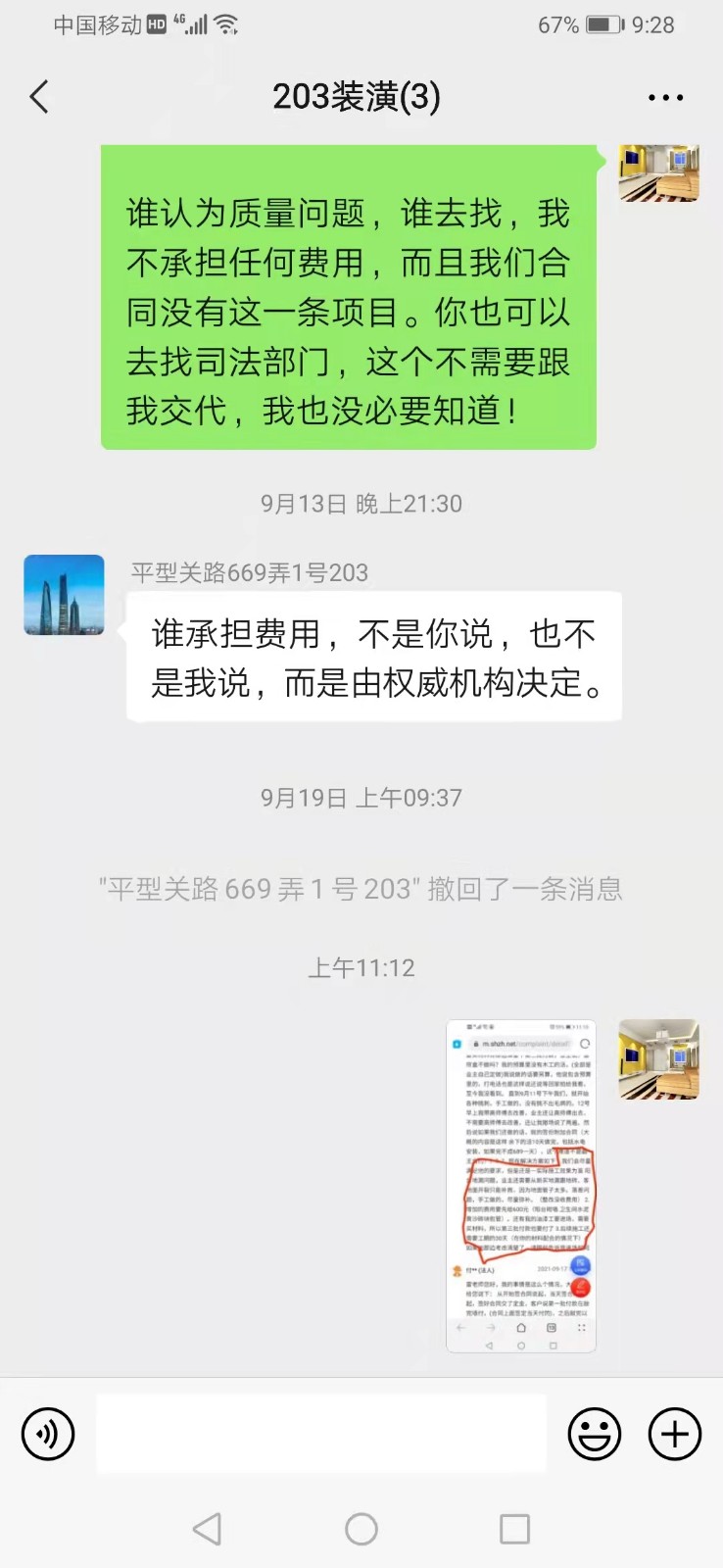Open the emoji picker
The height and width of the screenshot is (1568, 723).
point(594,1434)
